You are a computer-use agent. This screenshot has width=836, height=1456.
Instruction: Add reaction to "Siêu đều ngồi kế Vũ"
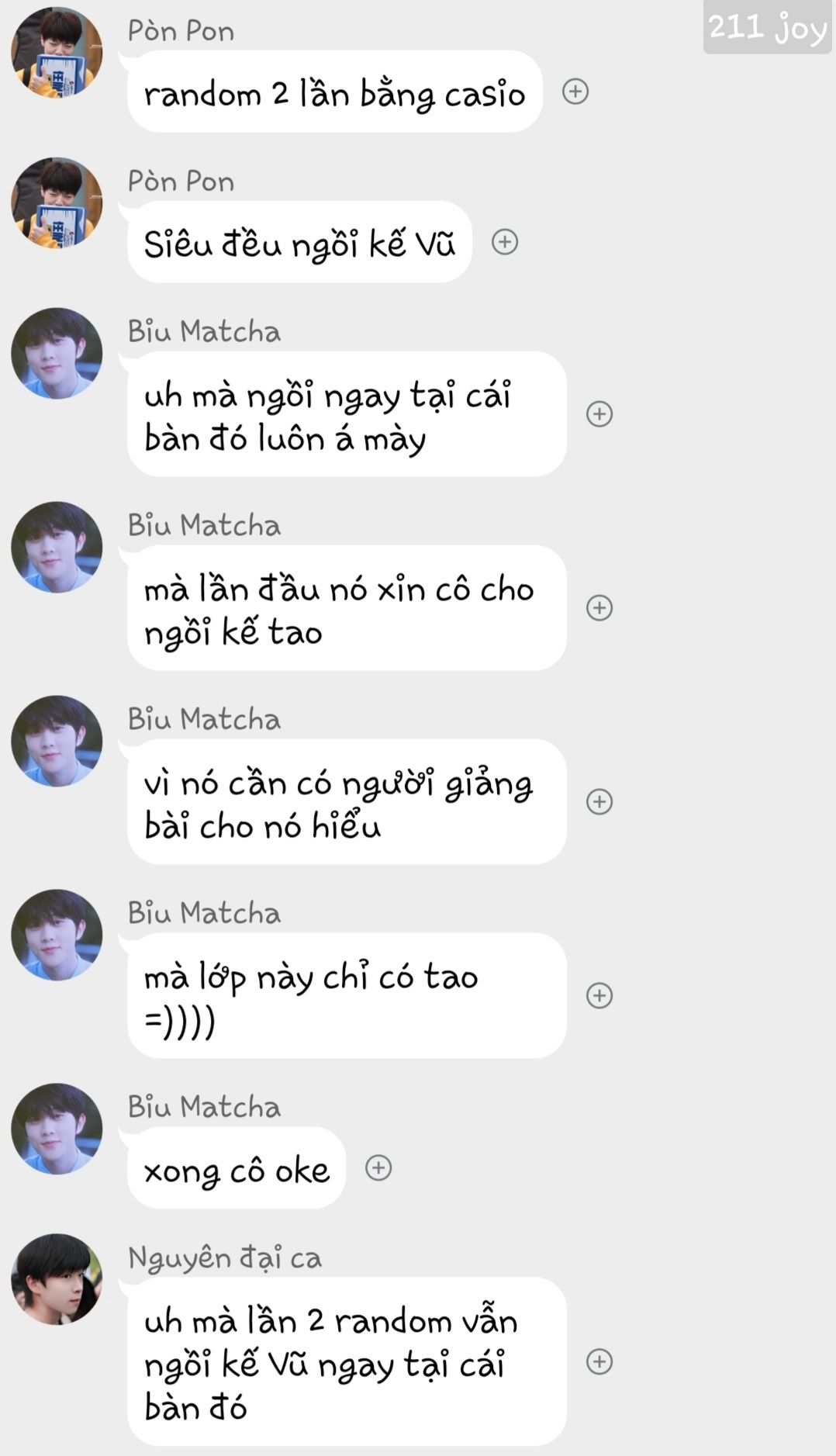coord(505,242)
